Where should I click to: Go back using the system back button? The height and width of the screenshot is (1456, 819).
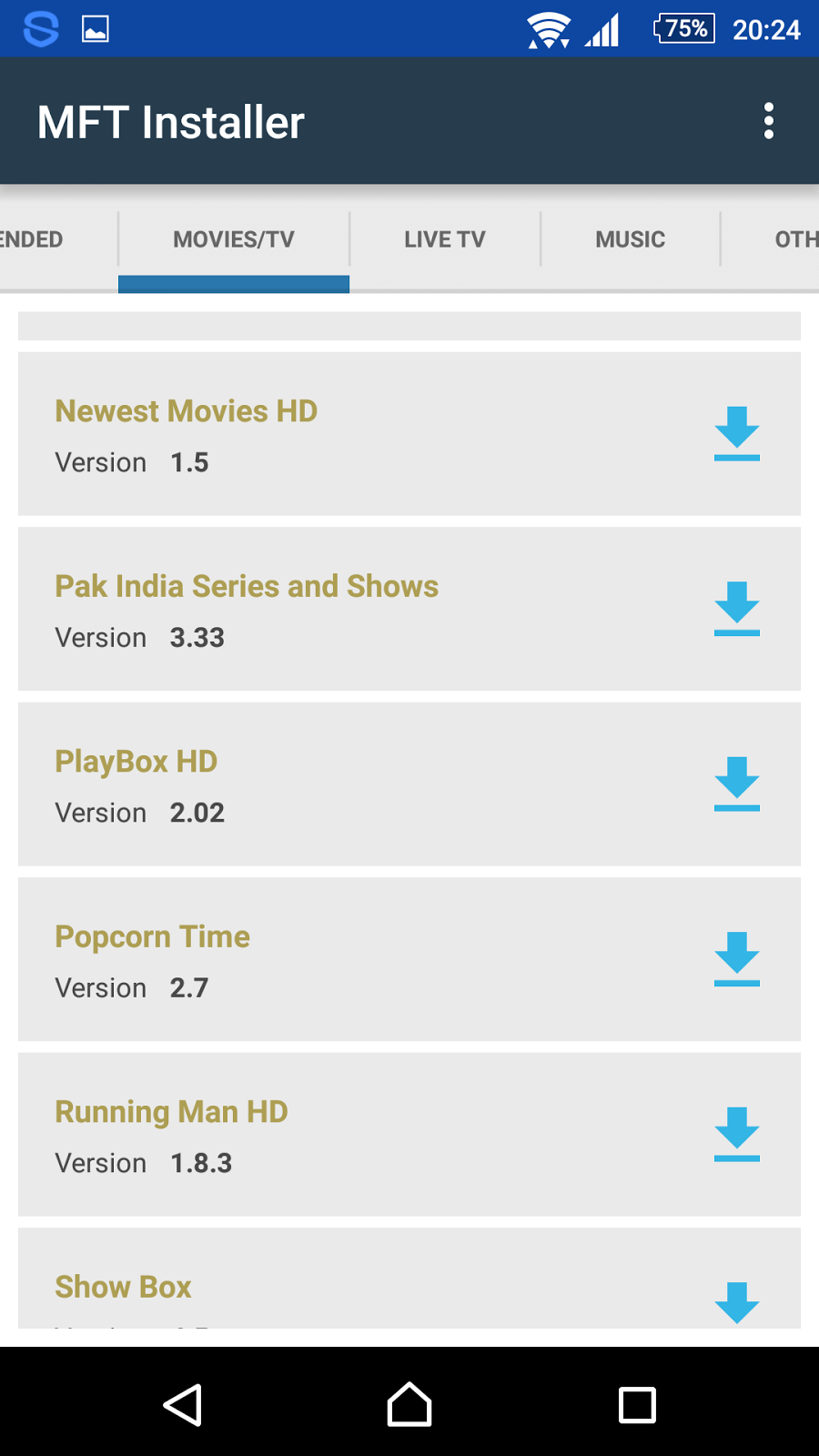tap(182, 1404)
